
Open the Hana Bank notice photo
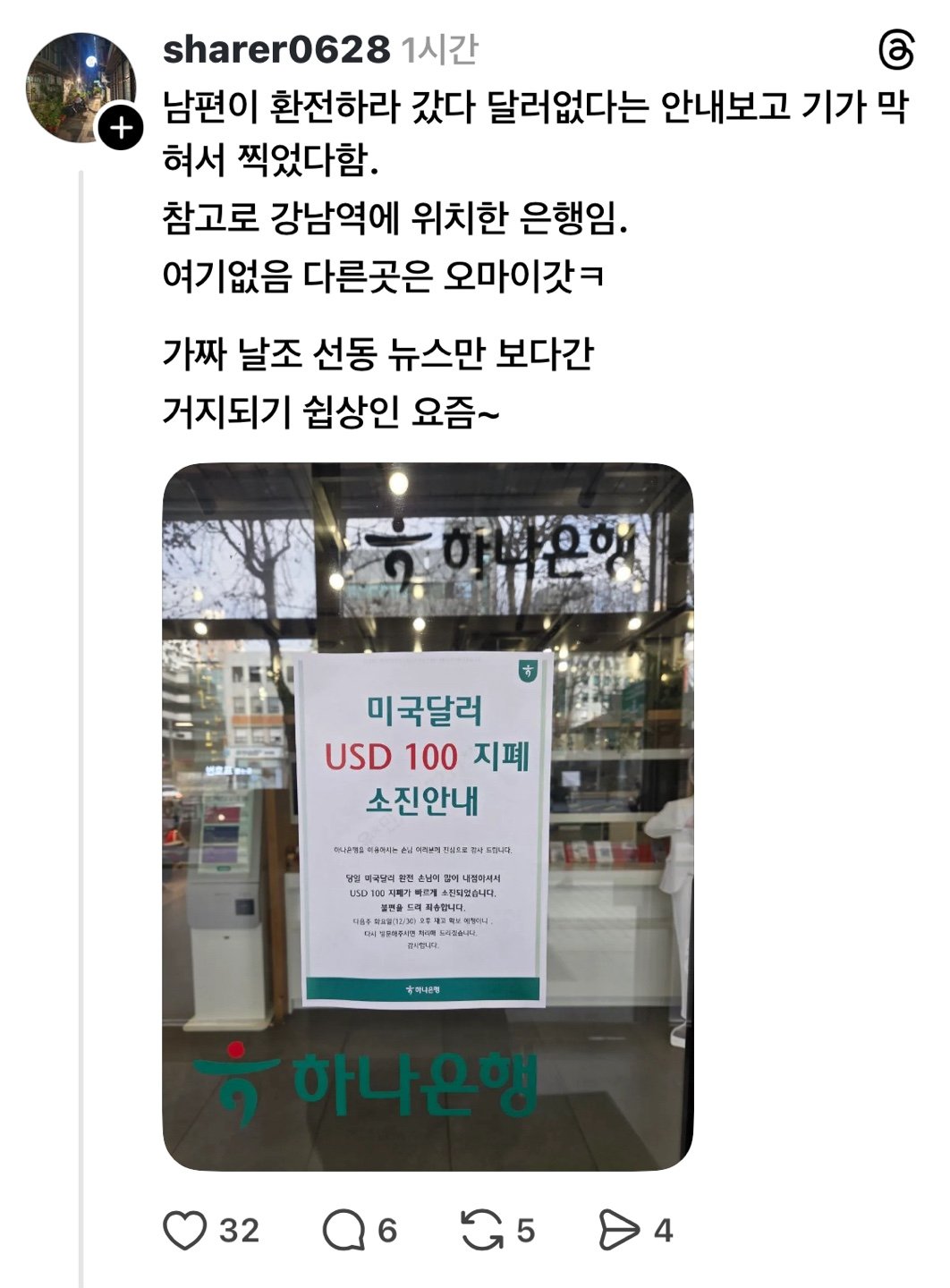coord(428,816)
